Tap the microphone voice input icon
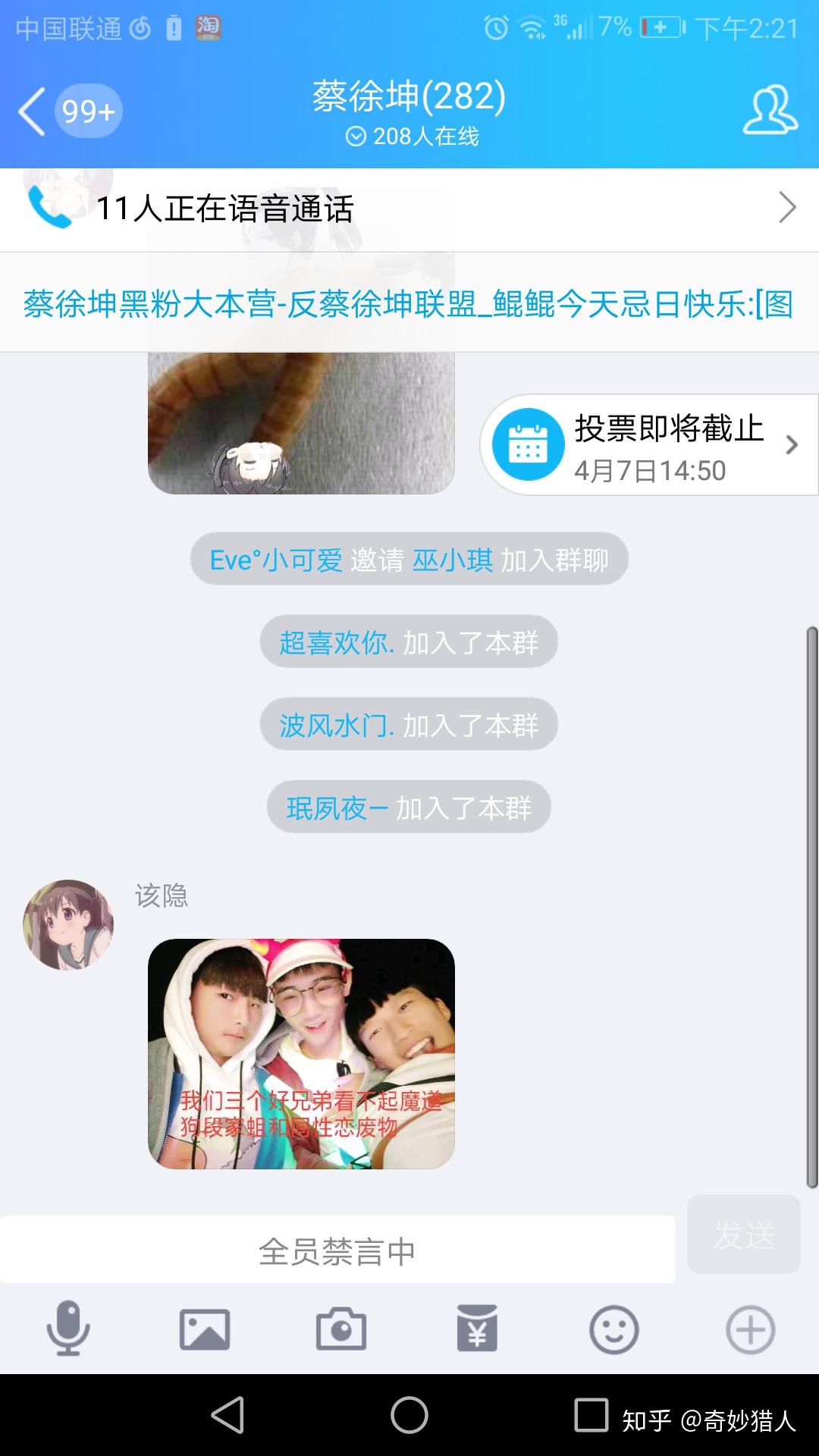819x1456 pixels. pos(68,1329)
